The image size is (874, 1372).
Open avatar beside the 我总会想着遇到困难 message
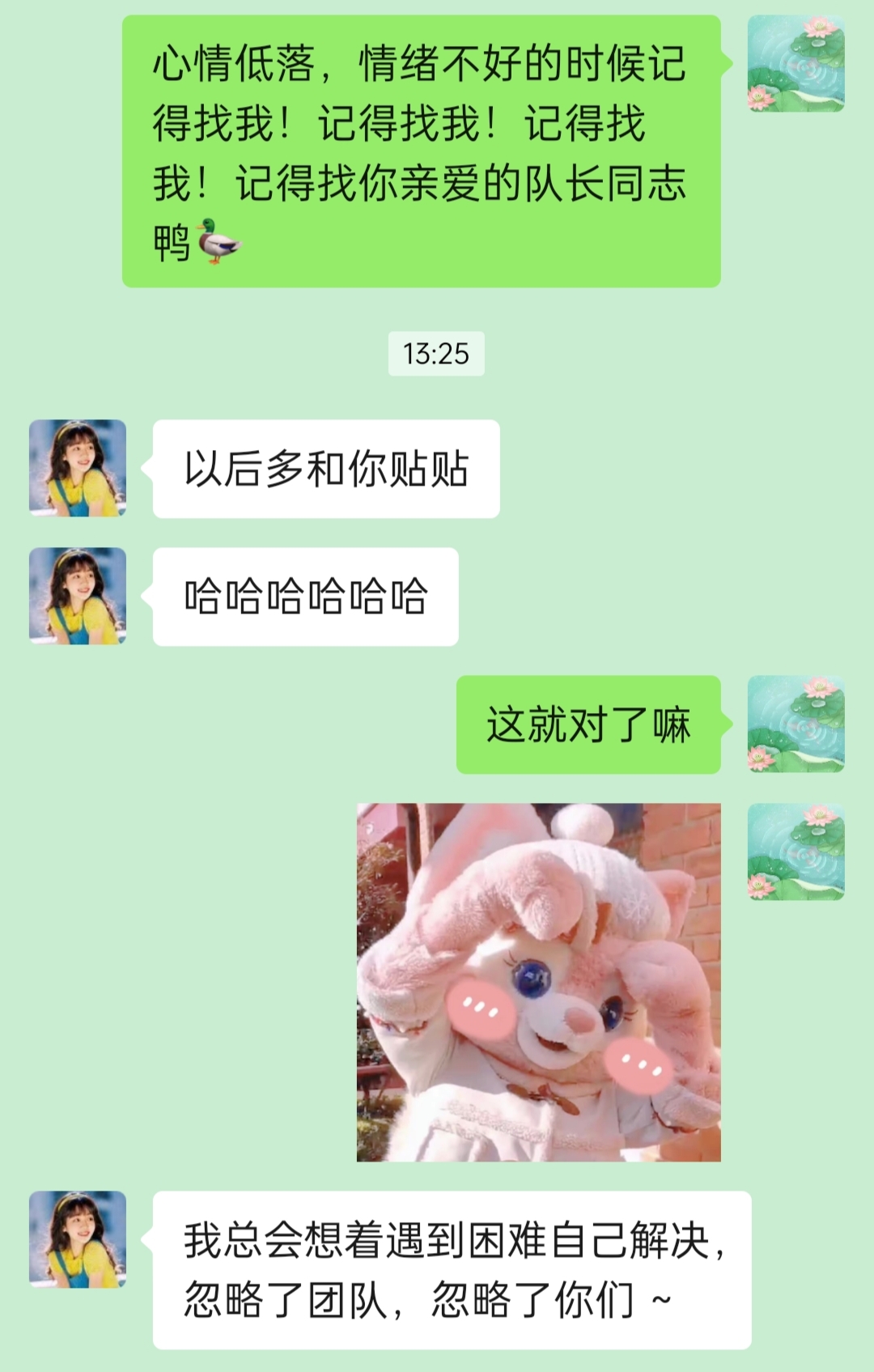[78, 1238]
